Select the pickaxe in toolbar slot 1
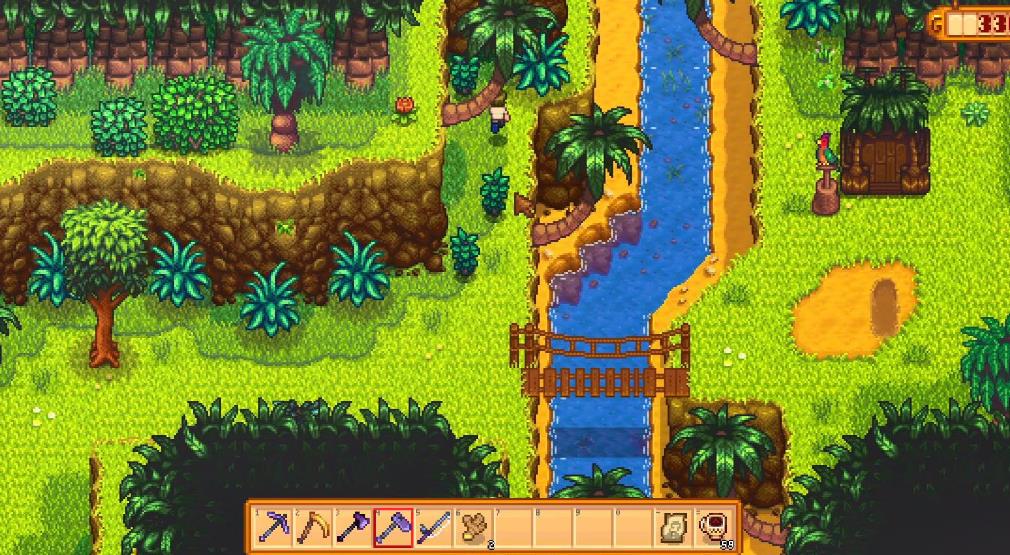The image size is (1010, 555). 273,526
